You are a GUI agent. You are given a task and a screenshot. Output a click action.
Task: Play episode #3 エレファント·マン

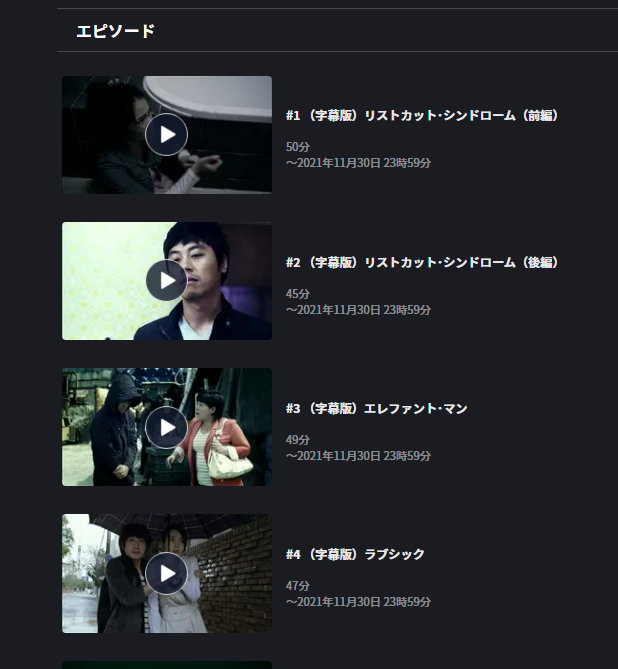[166, 427]
